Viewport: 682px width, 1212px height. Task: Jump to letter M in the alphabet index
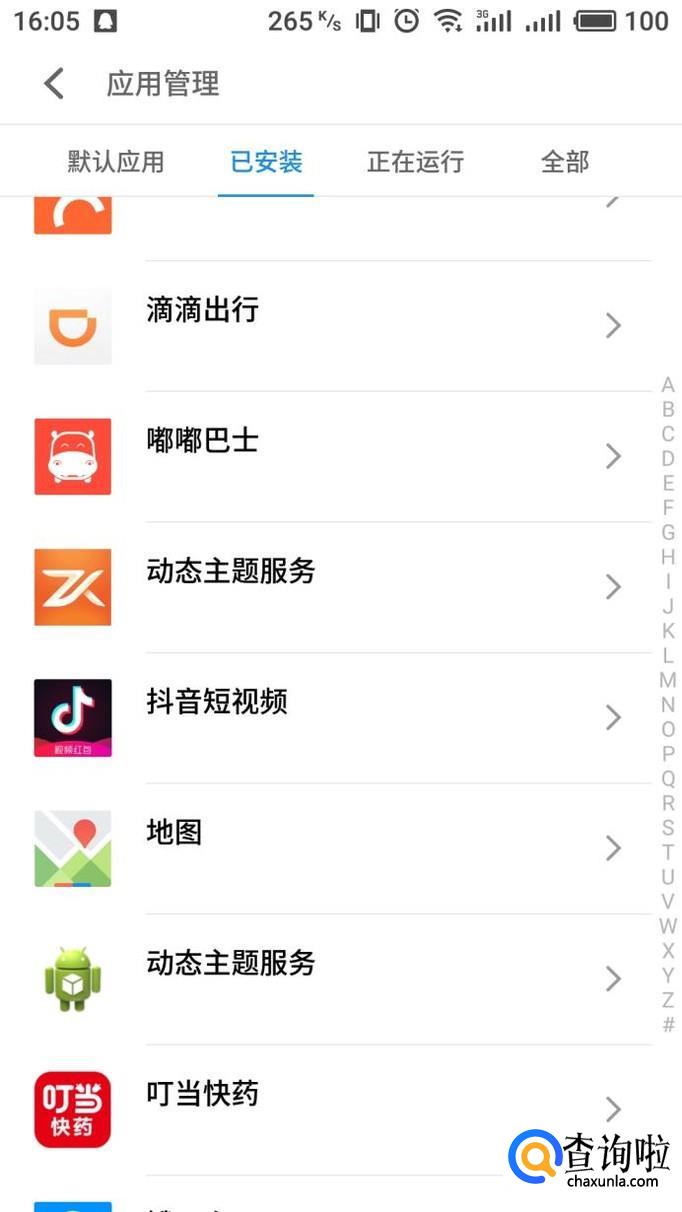point(668,680)
